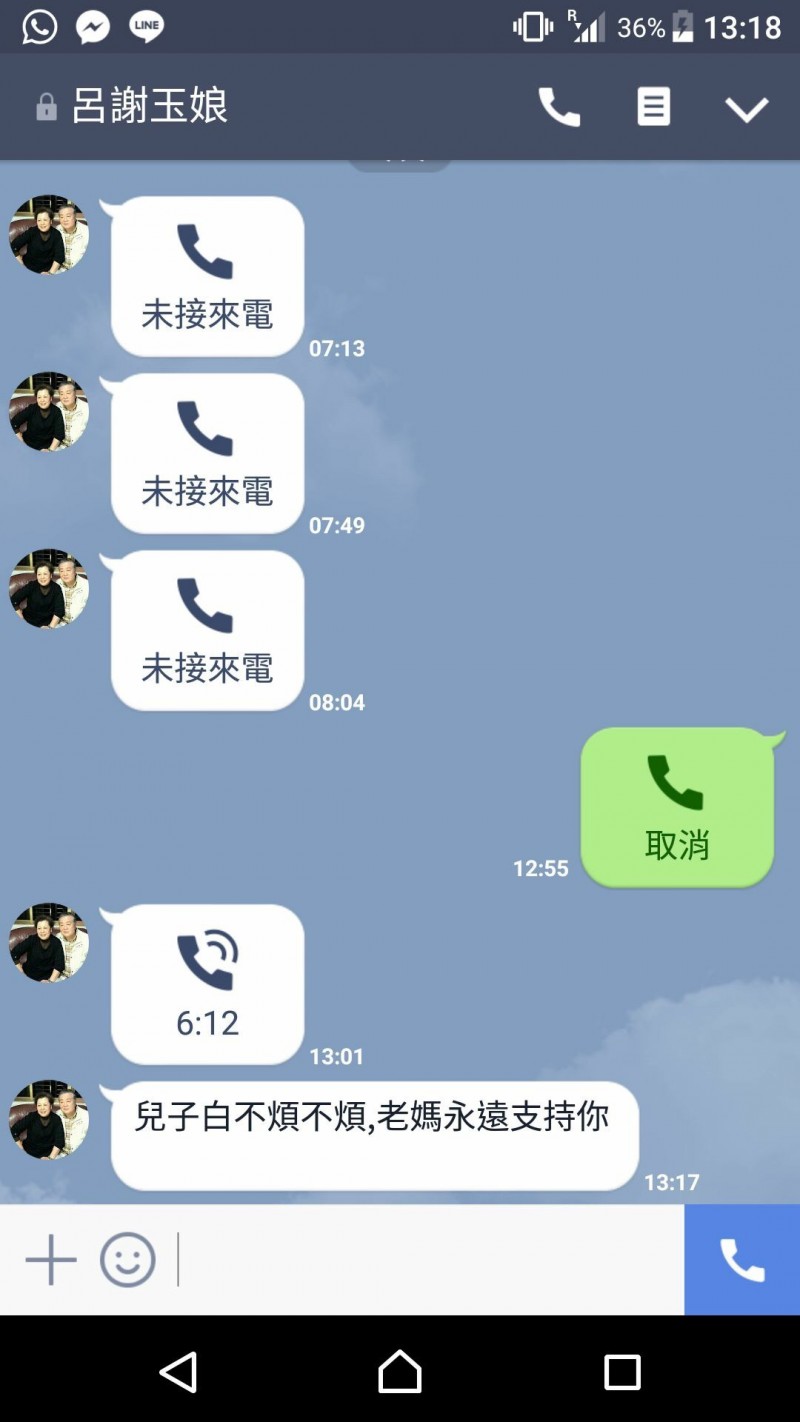Screen dimensions: 800x1422
Task: Tap the blue call button by input
Action: tap(742, 1260)
